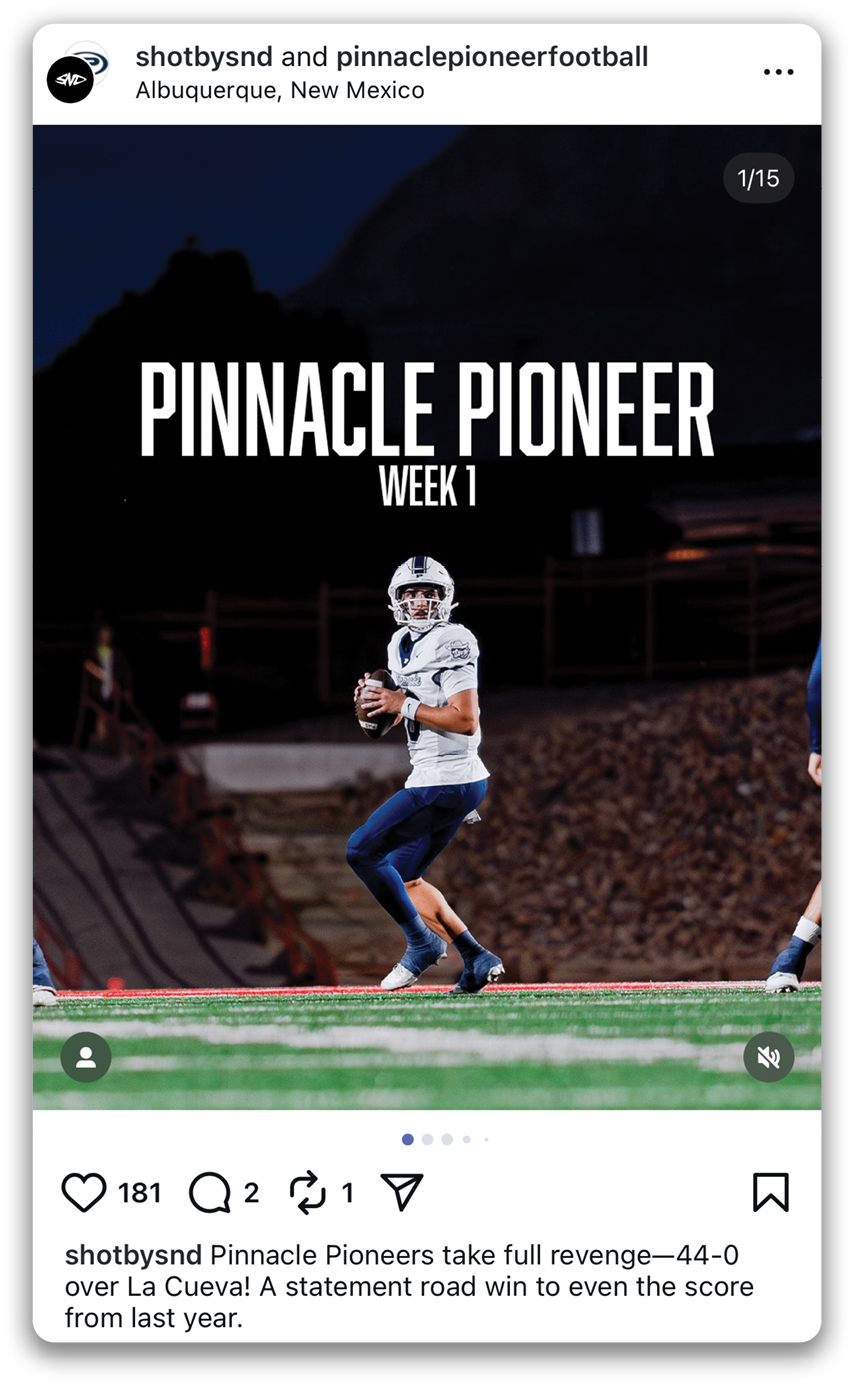Open shotbysnd profile from header

(203, 57)
